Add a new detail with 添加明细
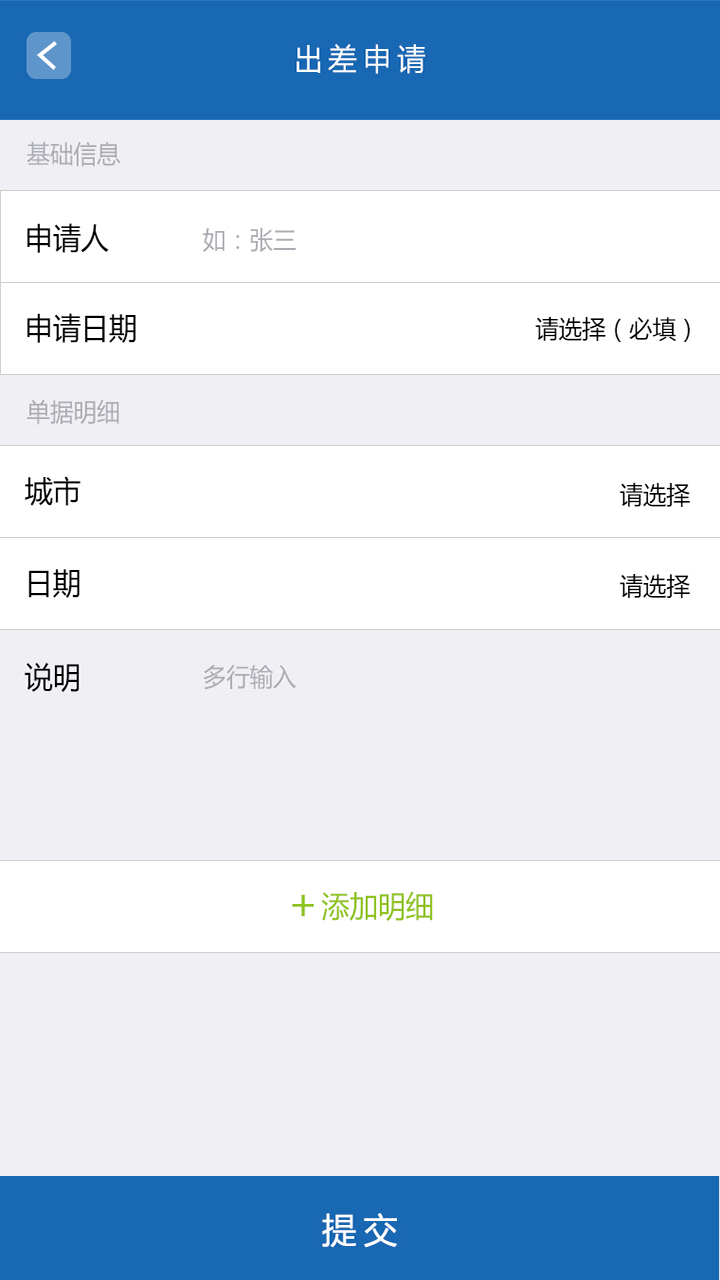Image resolution: width=720 pixels, height=1280 pixels. 361,907
